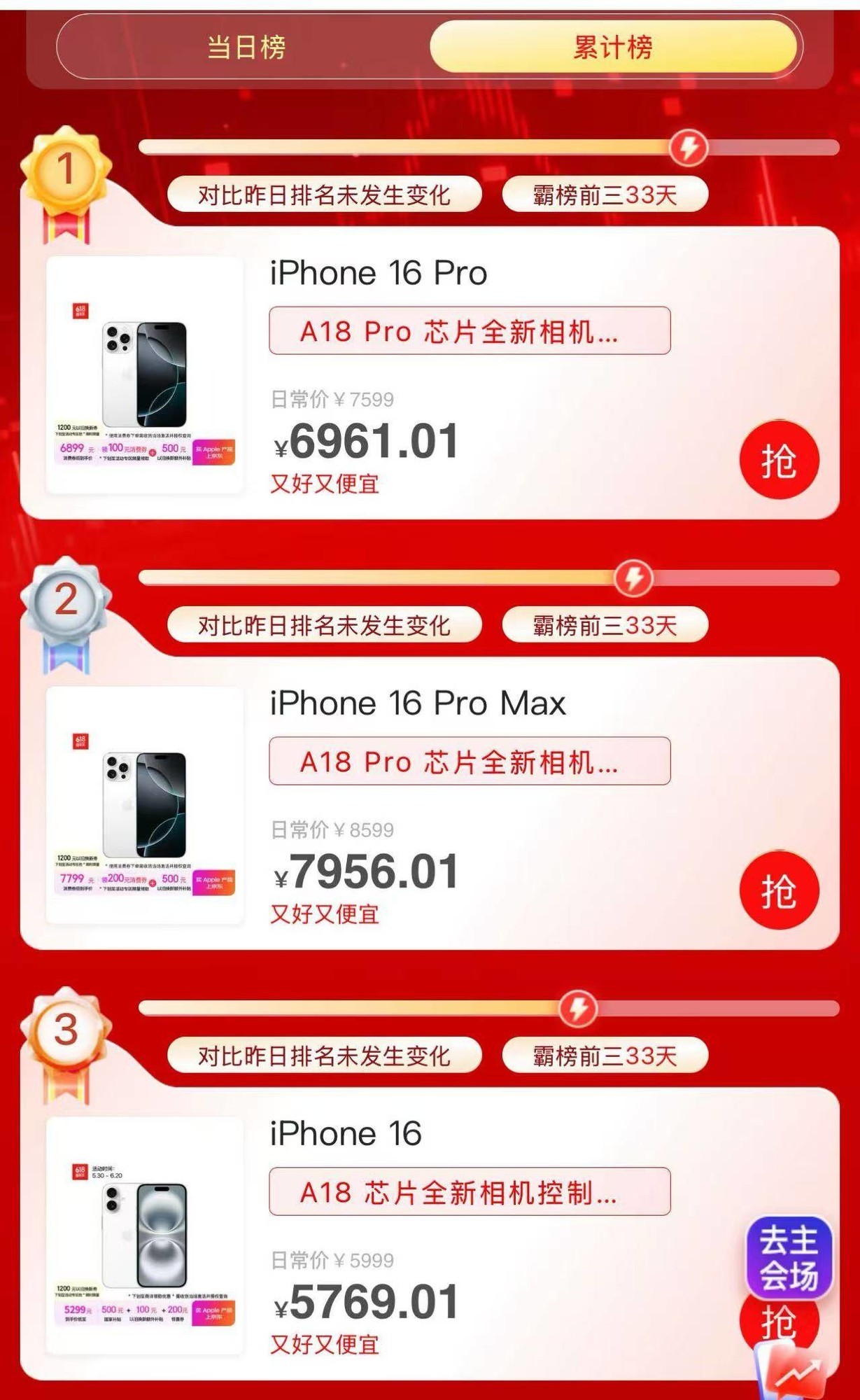Open the iPhone 16 Pro product image

145,375
